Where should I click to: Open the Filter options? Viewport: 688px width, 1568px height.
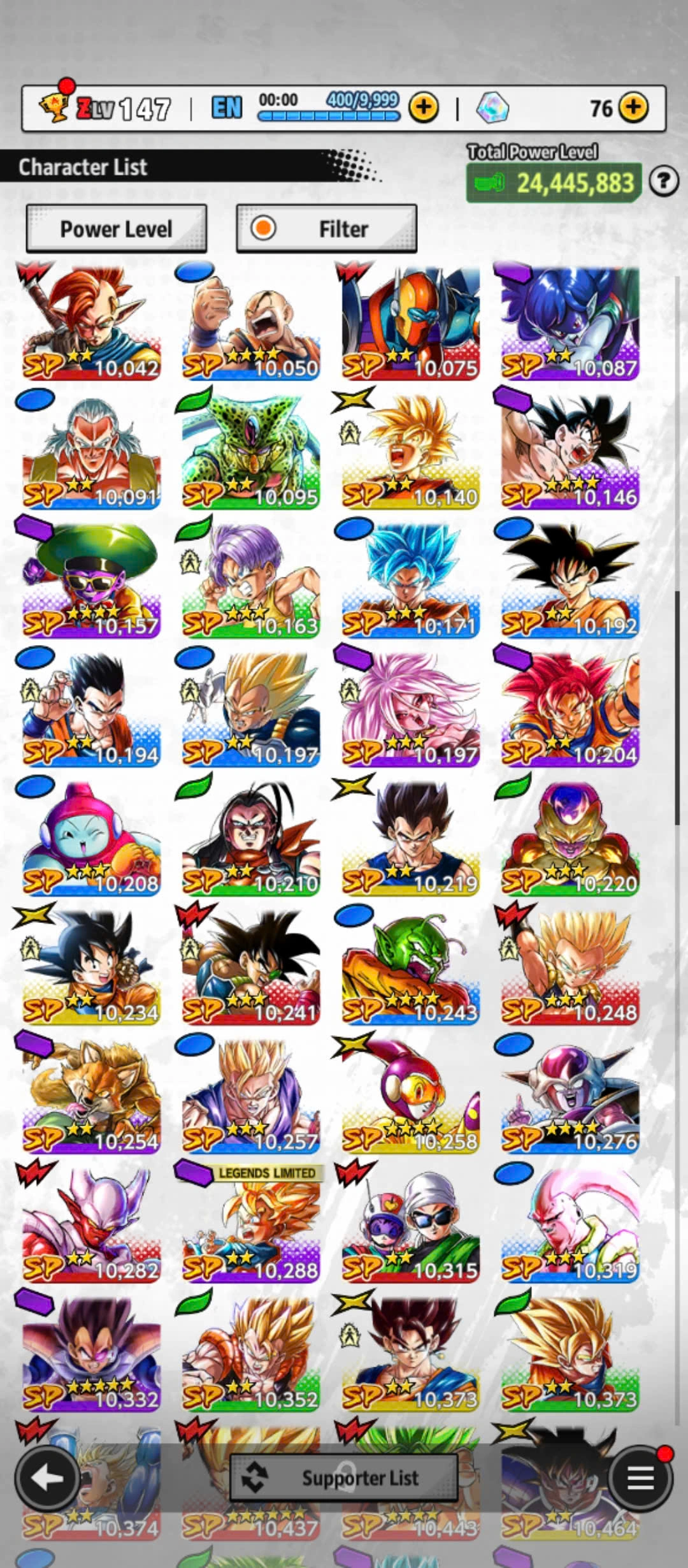[326, 228]
